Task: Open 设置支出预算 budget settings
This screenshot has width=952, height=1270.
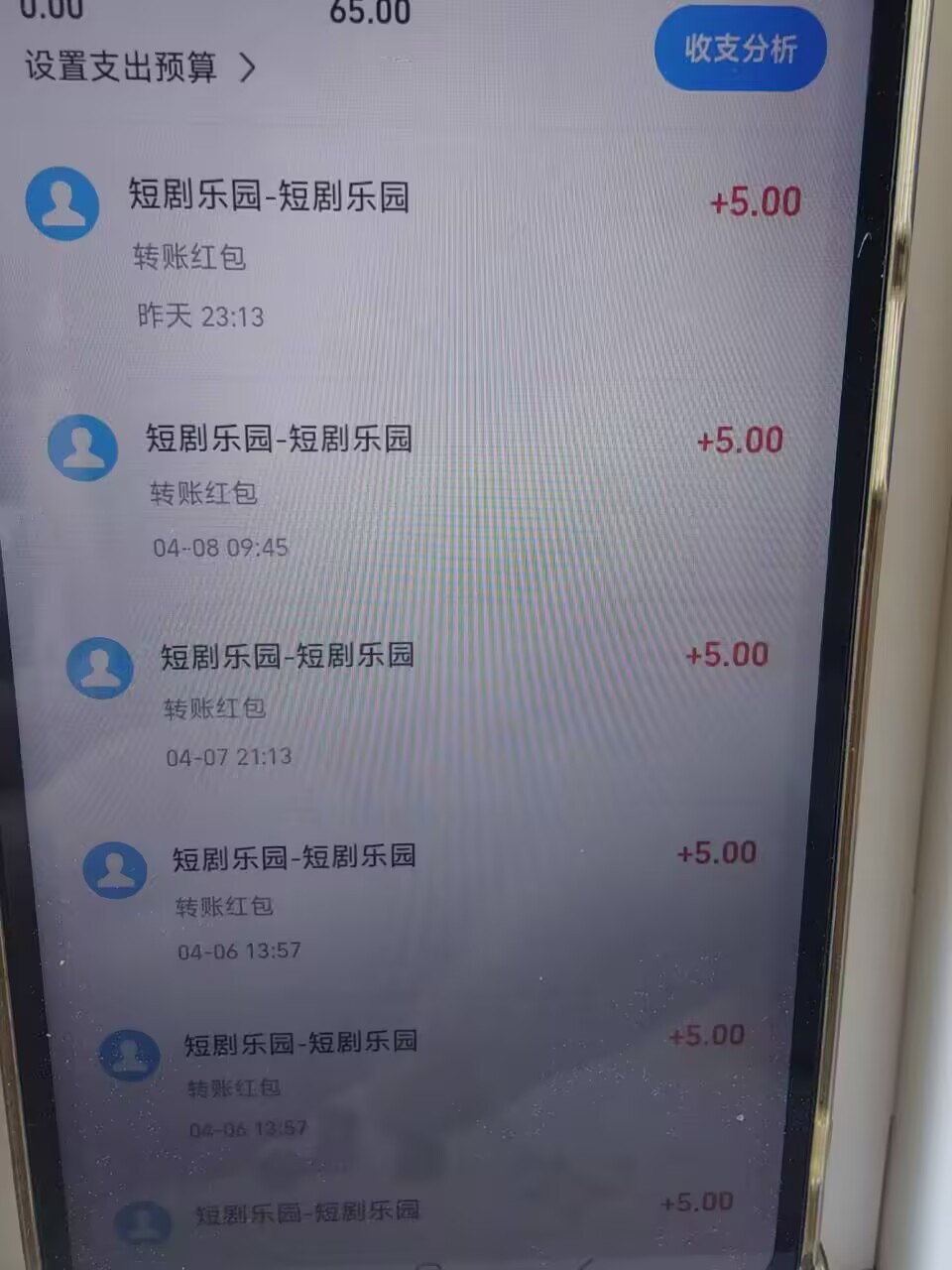Action: pos(139,67)
